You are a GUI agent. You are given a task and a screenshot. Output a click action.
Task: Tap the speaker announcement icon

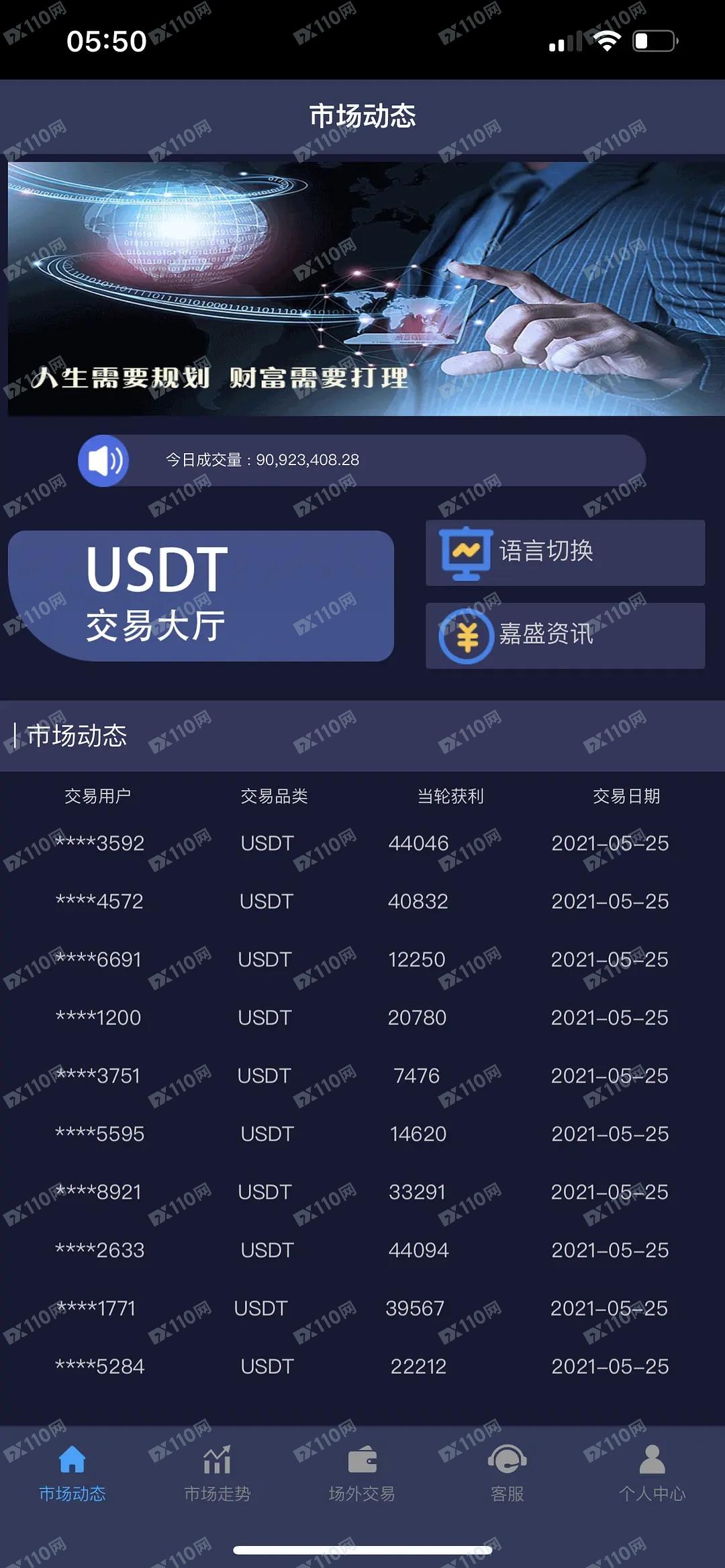[103, 460]
